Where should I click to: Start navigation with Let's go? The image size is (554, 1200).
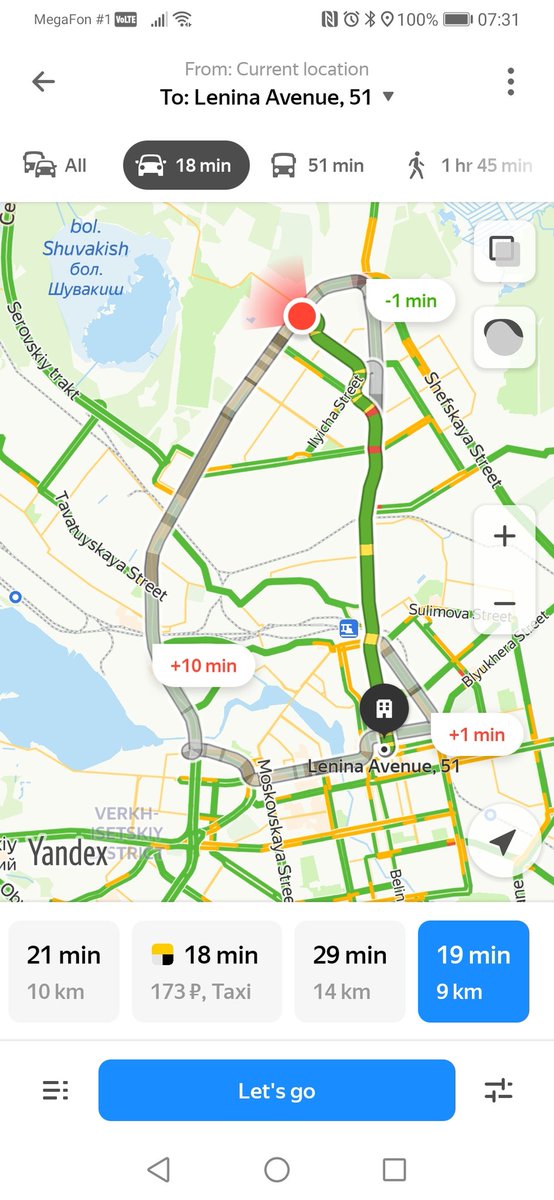pyautogui.click(x=276, y=1090)
